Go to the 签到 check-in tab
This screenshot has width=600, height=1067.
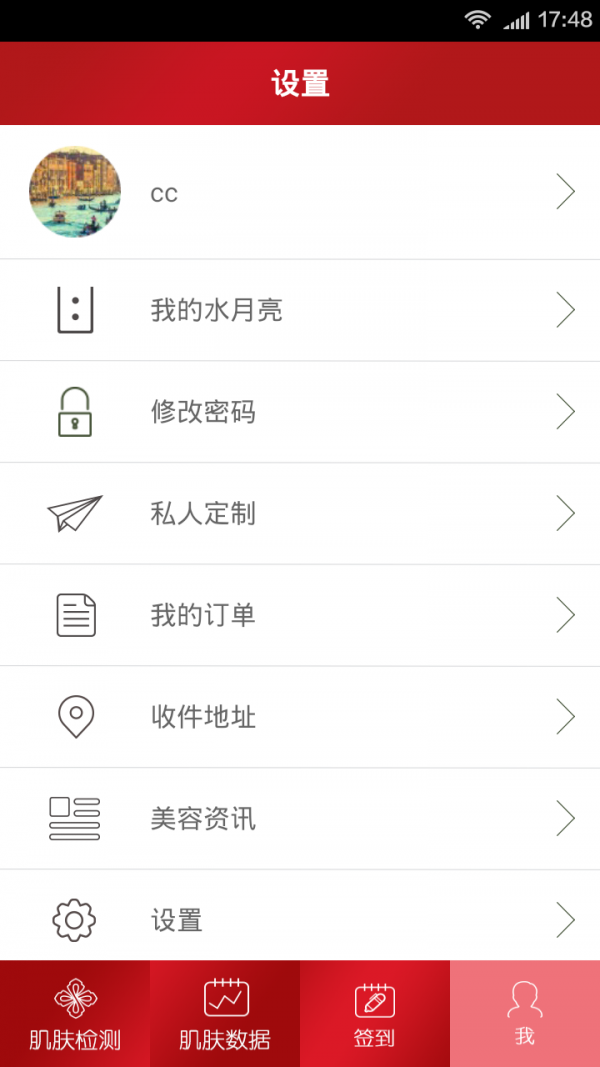[x=375, y=1014]
